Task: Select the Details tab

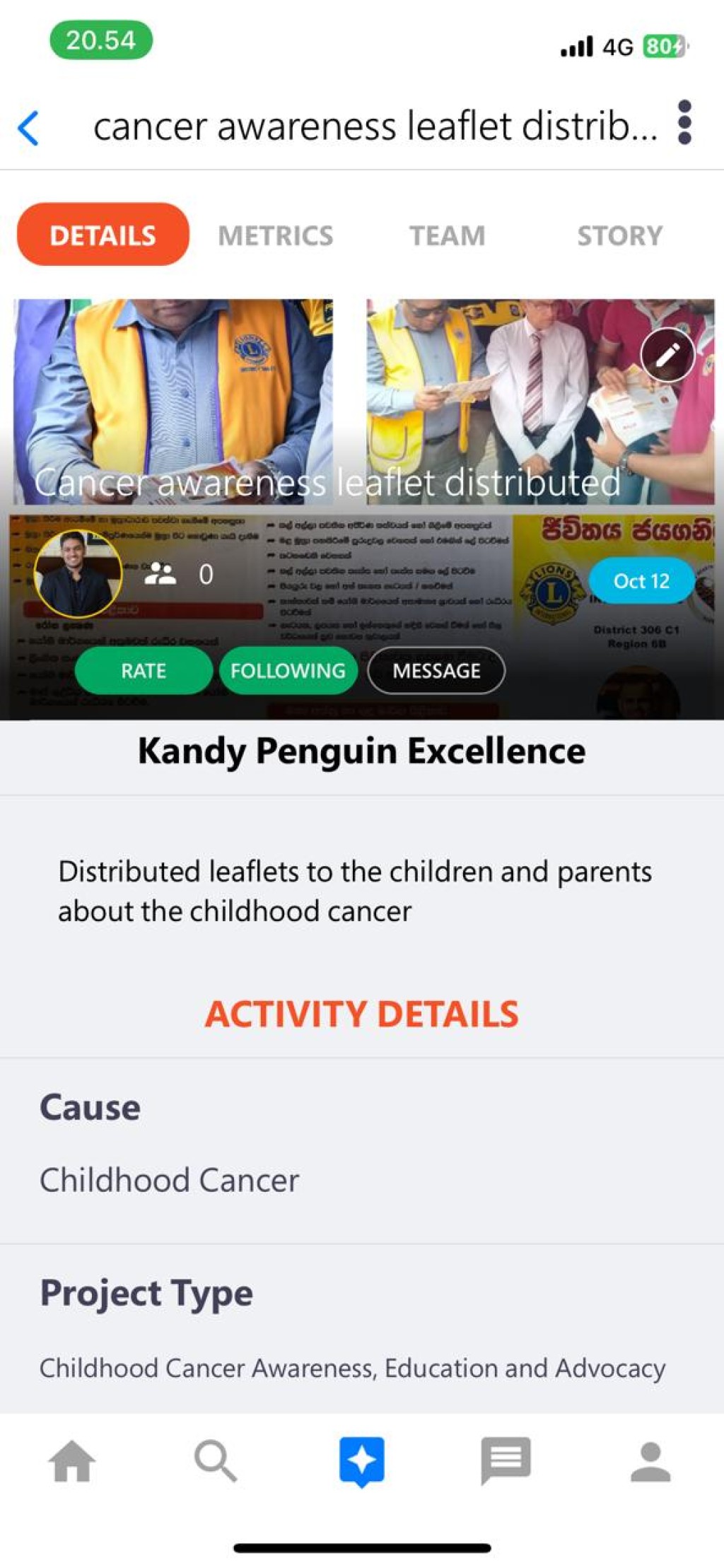Action: 103,235
